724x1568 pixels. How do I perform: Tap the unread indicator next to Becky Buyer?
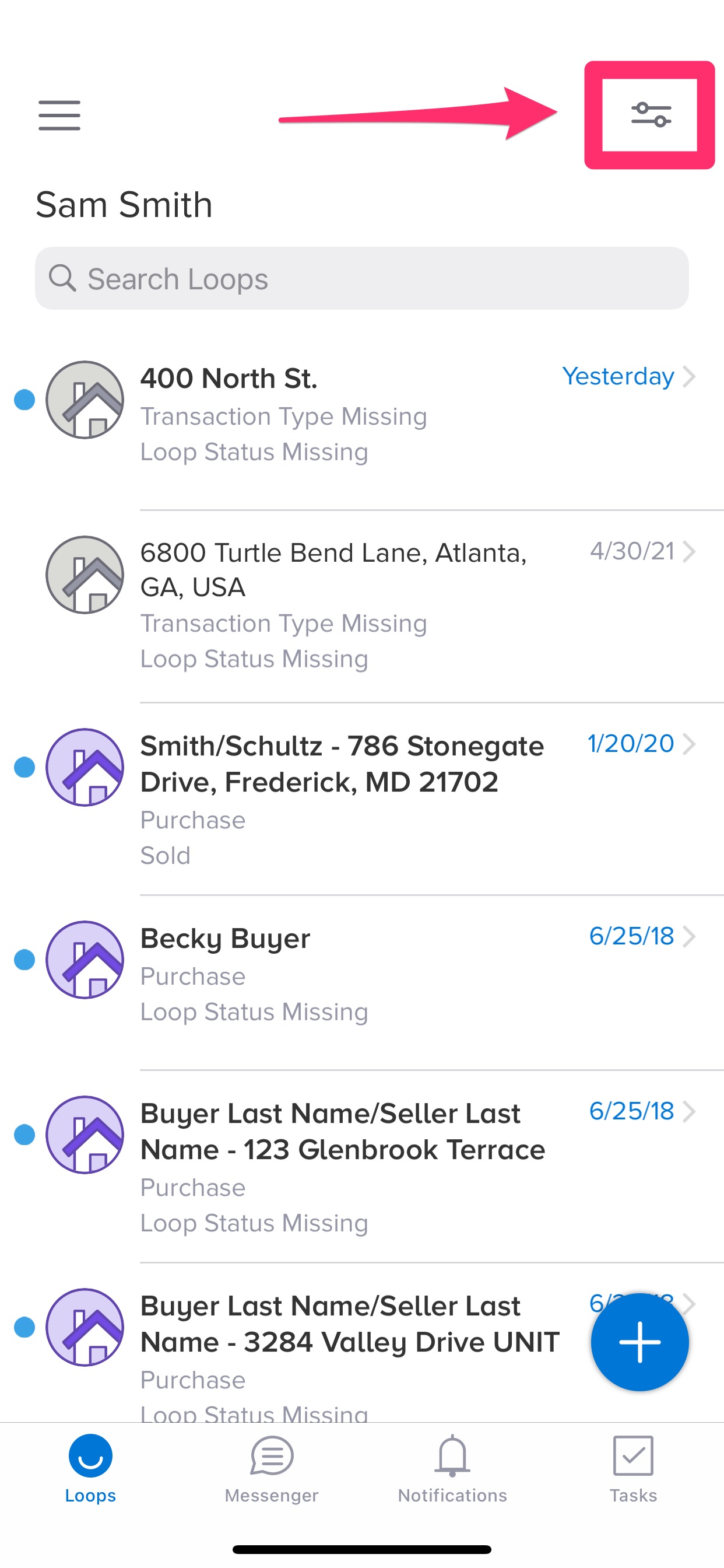tap(26, 960)
